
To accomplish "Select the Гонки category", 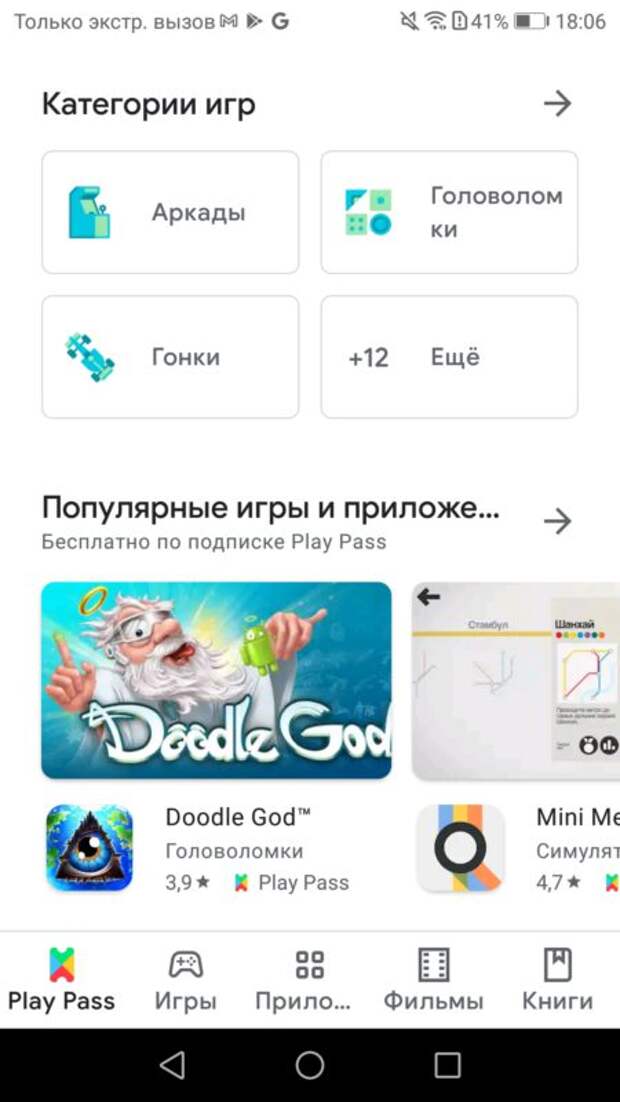I will 170,357.
